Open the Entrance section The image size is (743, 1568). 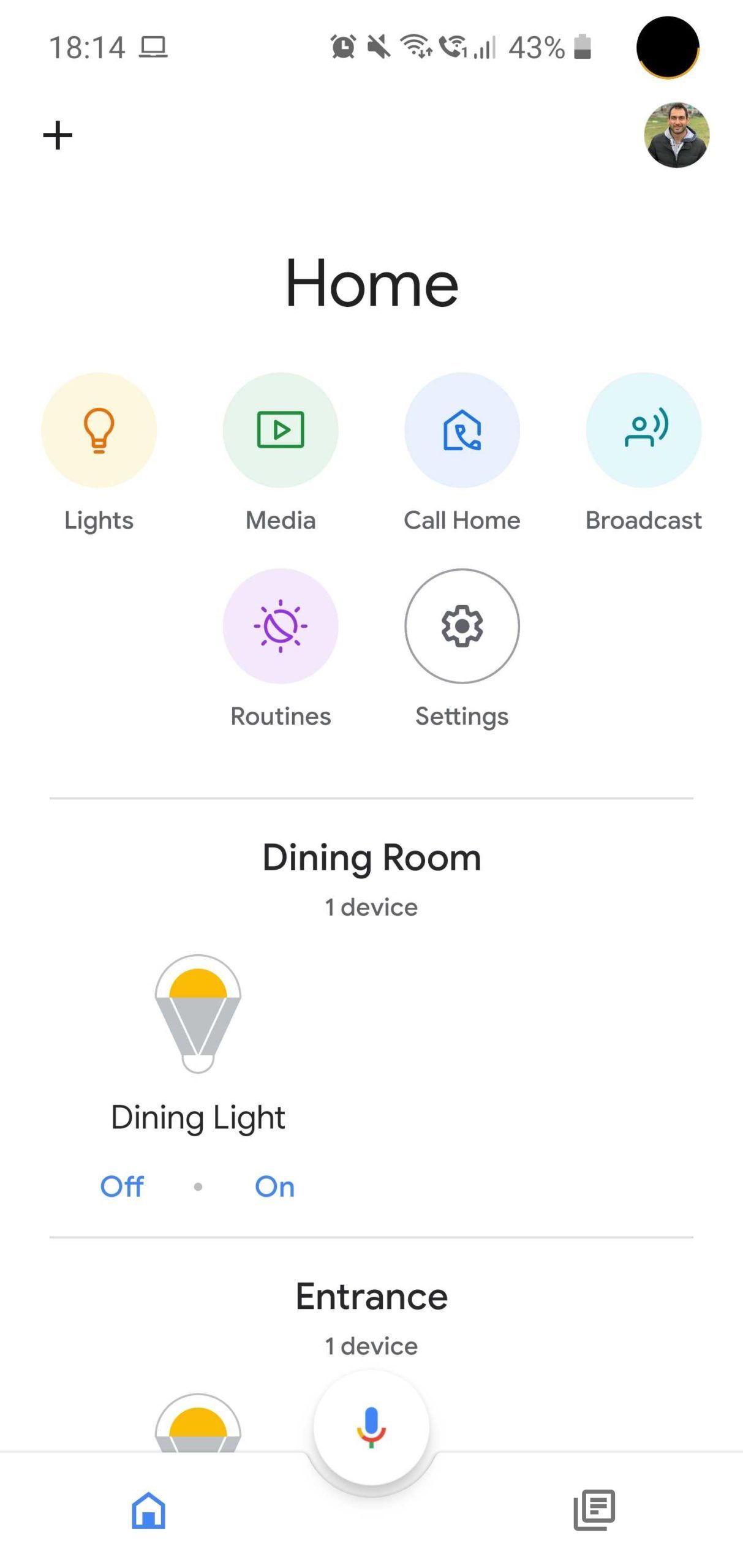371,1295
